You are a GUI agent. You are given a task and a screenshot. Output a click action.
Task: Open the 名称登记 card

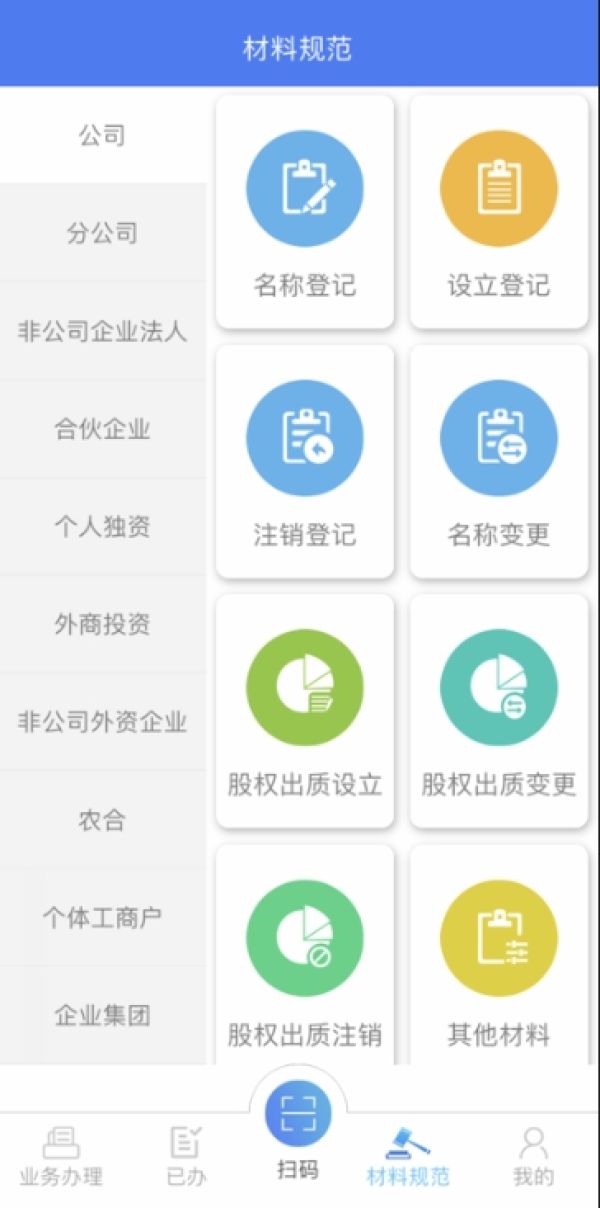(305, 212)
